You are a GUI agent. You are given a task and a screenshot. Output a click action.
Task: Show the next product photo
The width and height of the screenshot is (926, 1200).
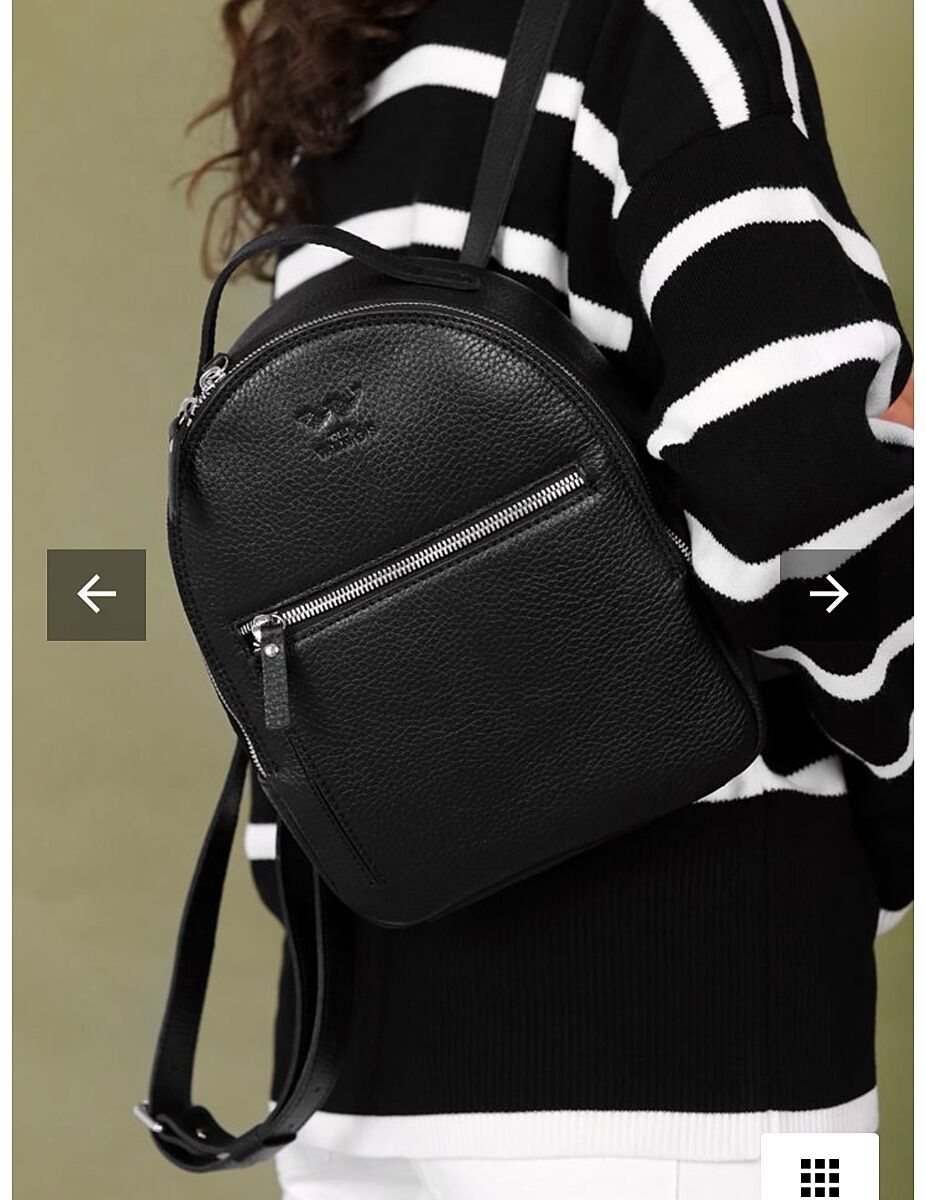(x=828, y=595)
